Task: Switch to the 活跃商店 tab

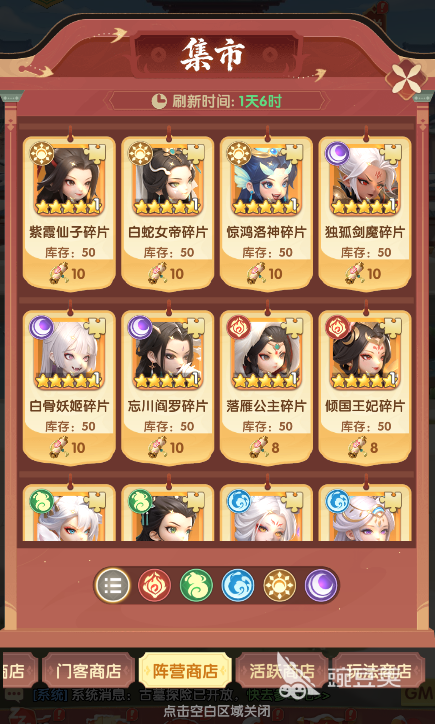Action: point(282,670)
